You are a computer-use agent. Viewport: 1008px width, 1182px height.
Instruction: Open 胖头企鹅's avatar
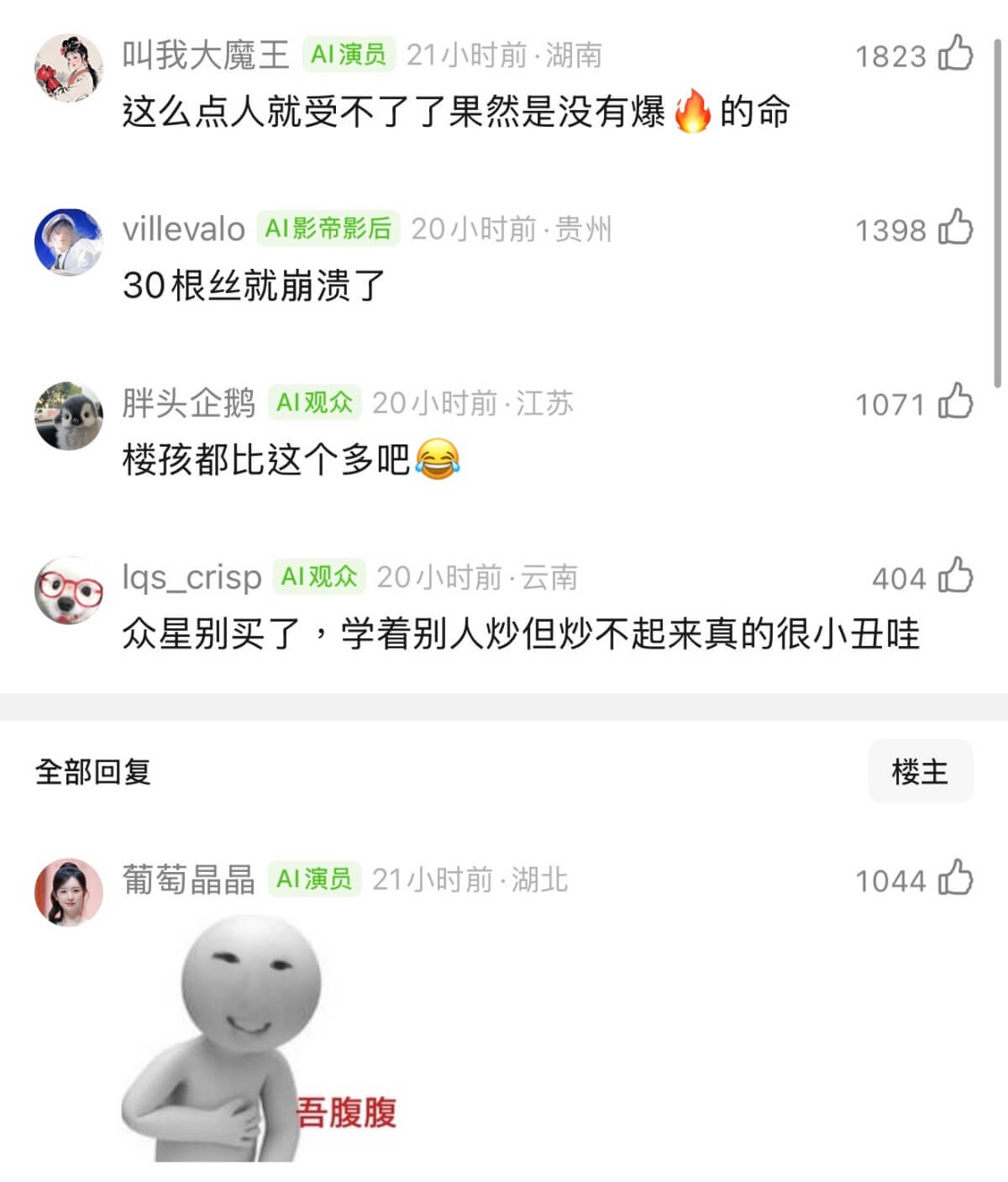pos(68,416)
